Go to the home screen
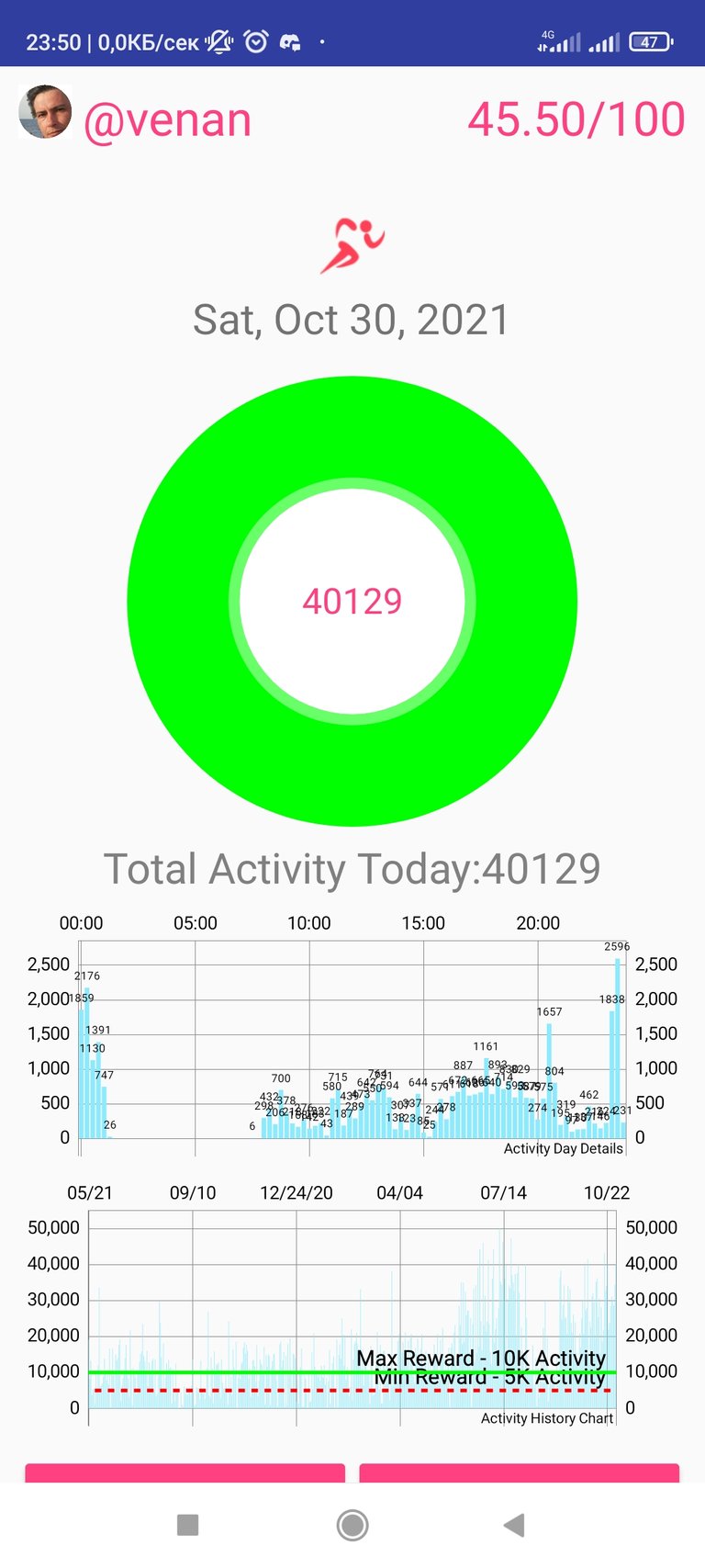705x1568 pixels. 352,1526
